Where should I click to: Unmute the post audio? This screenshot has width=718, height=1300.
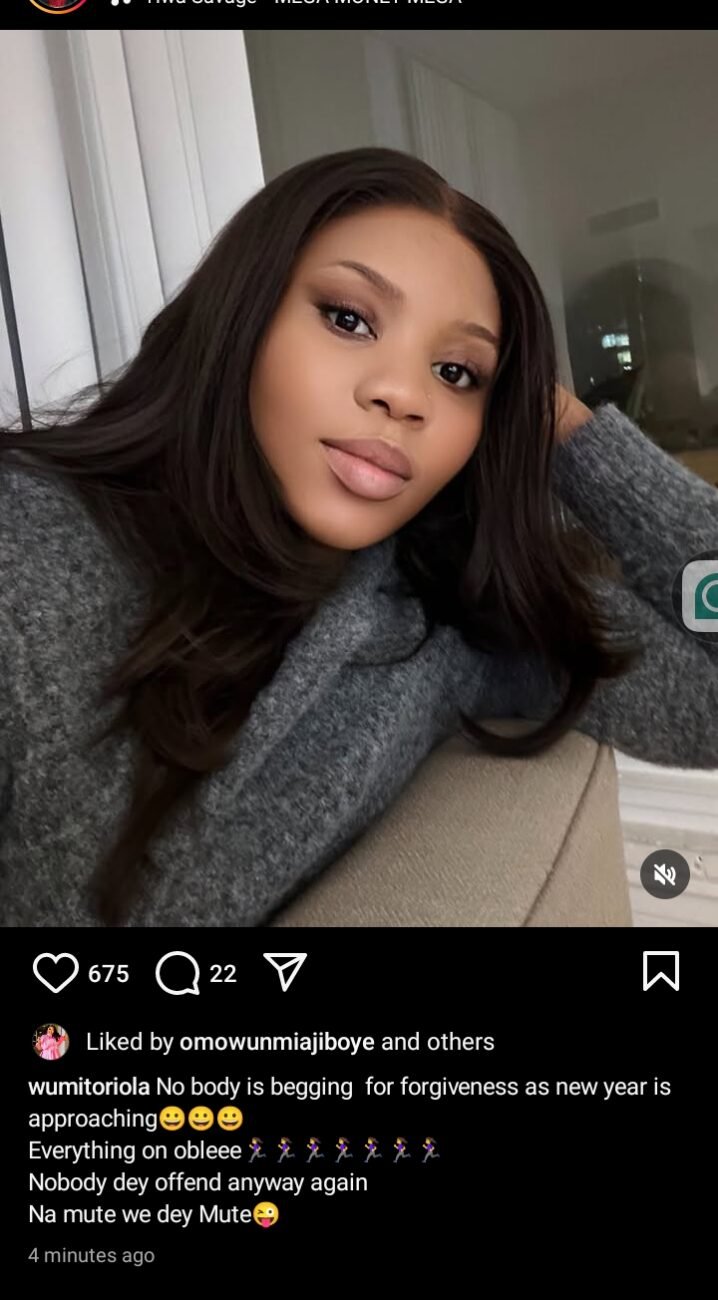tap(664, 874)
